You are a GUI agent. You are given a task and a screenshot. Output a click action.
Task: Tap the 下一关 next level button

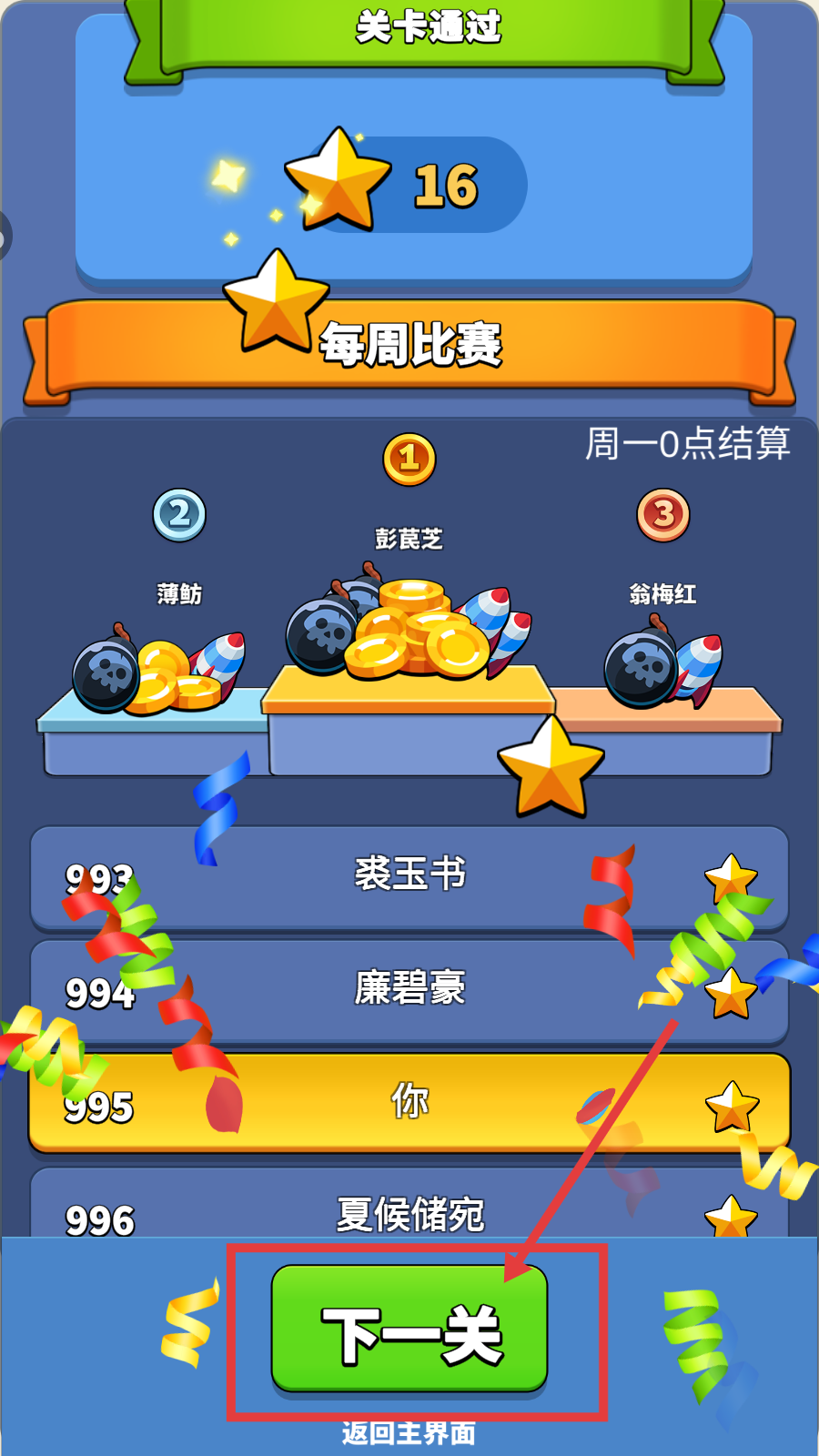(409, 1330)
